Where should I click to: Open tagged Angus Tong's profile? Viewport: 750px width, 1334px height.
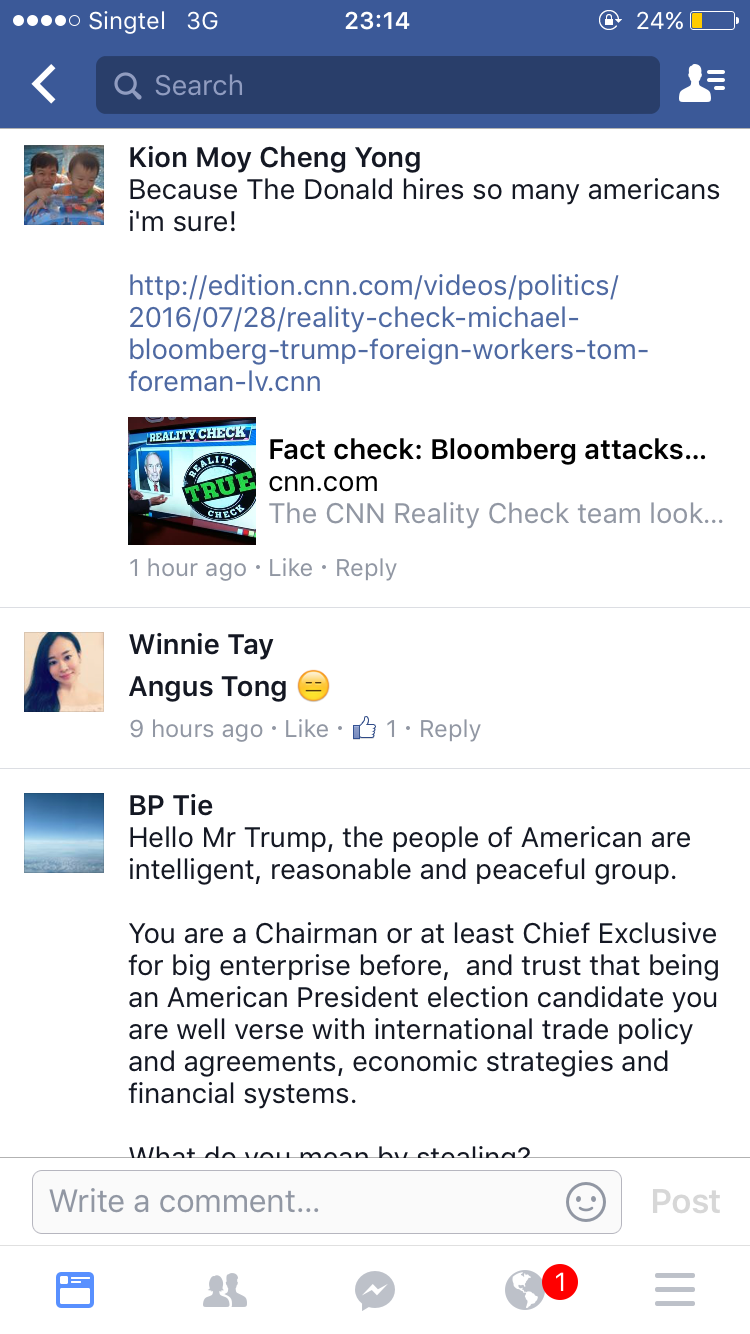(x=208, y=687)
